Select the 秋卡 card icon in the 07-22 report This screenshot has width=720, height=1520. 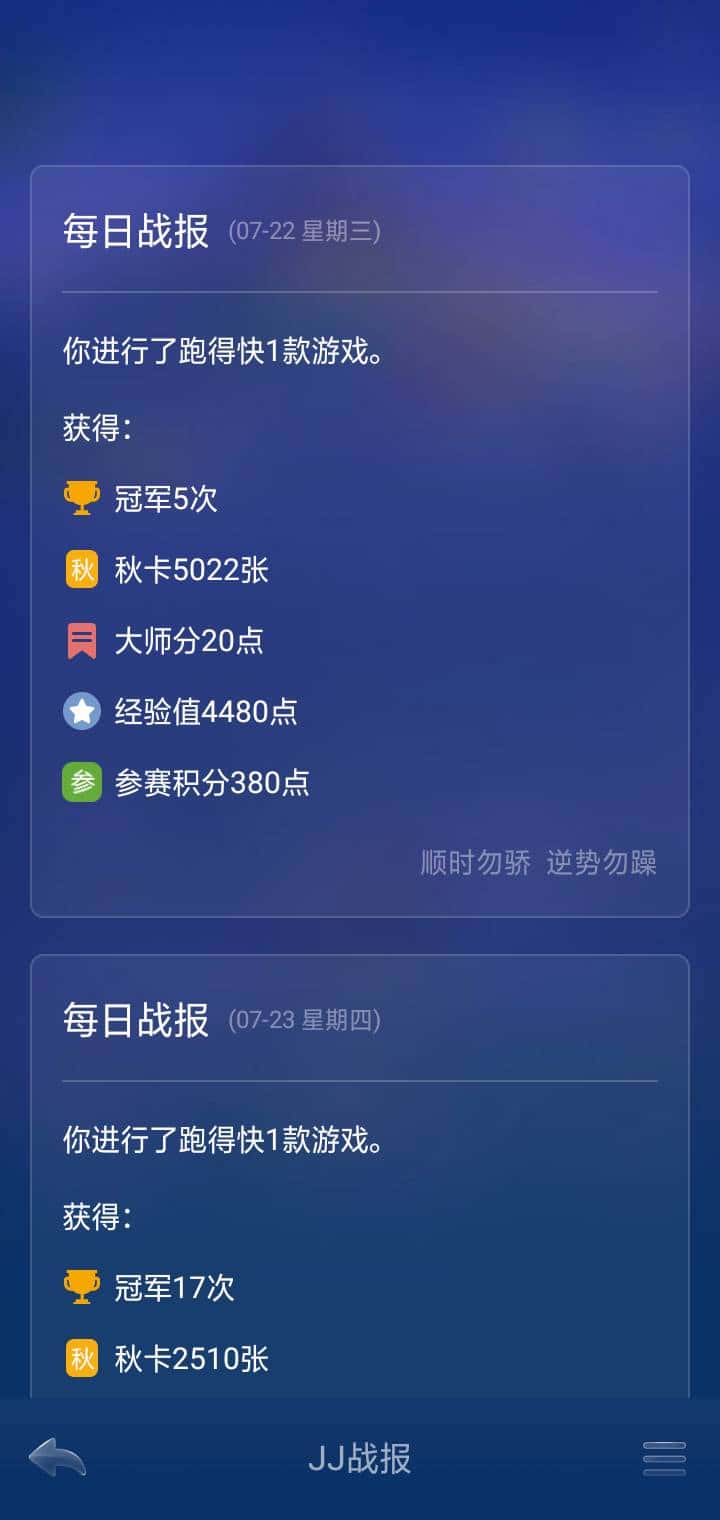pos(80,568)
